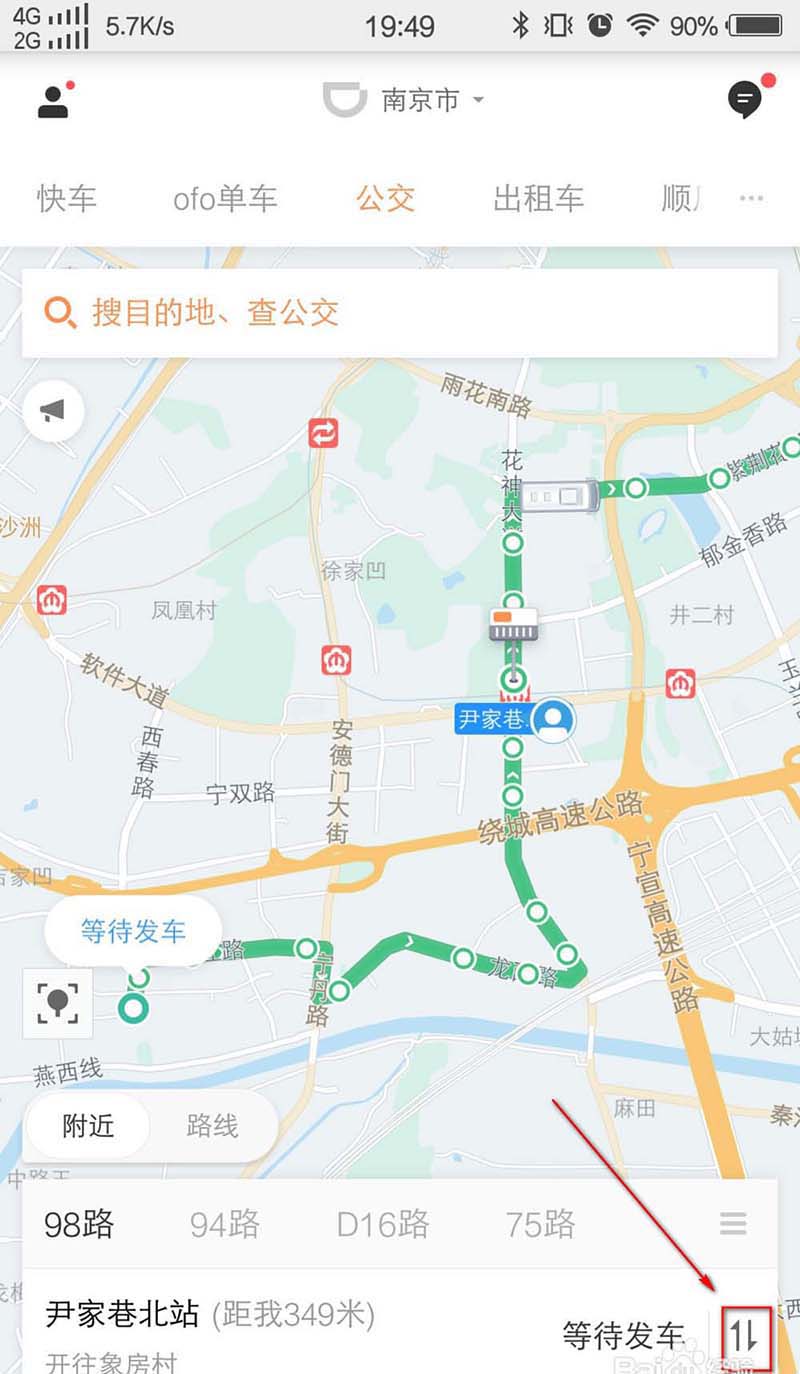Expand more services with the dots icon

(751, 198)
